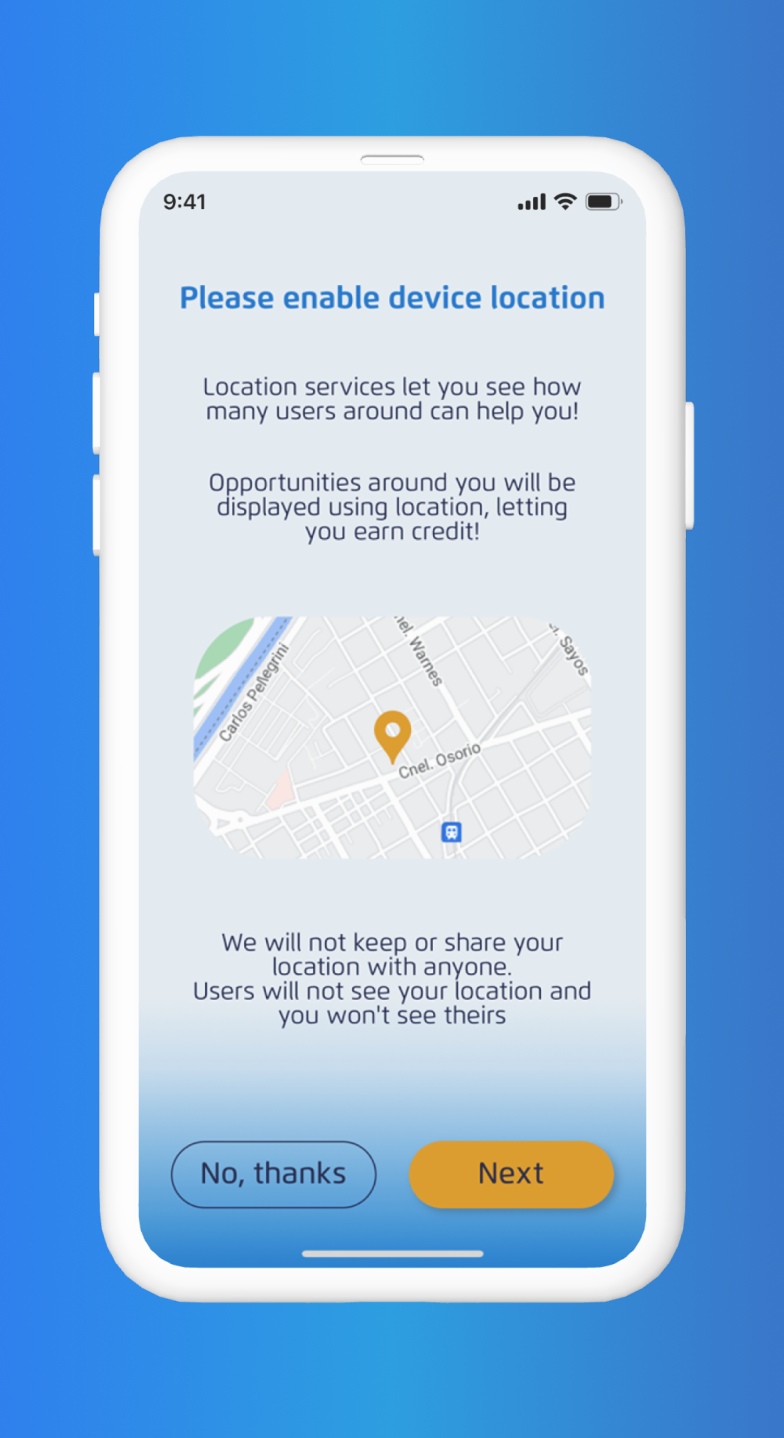Continue by tapping the Next button

[511, 1174]
